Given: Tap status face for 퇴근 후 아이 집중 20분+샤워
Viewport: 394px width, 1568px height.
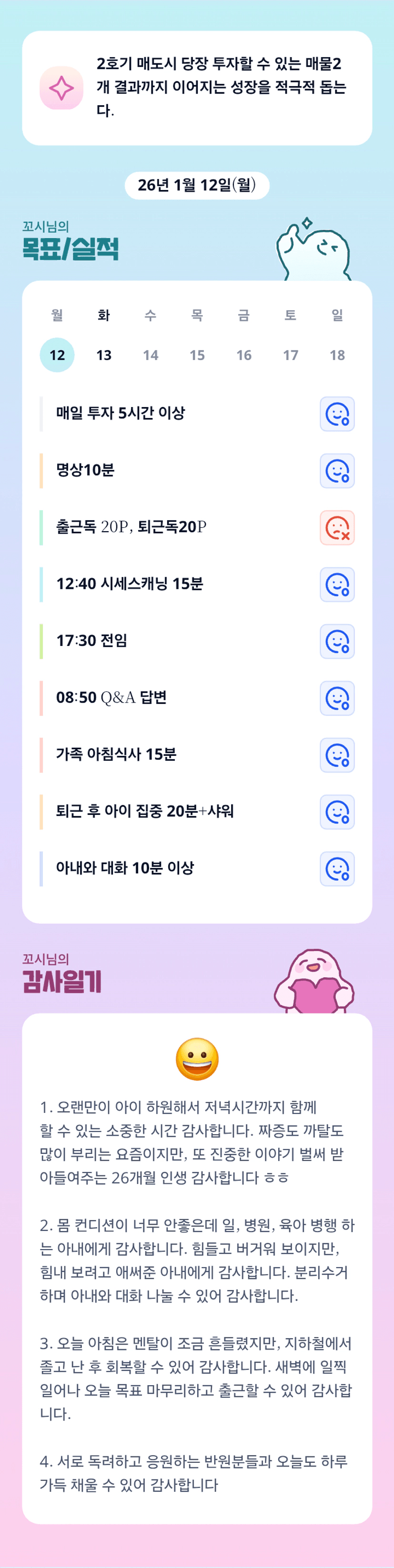Looking at the screenshot, I should 337,812.
